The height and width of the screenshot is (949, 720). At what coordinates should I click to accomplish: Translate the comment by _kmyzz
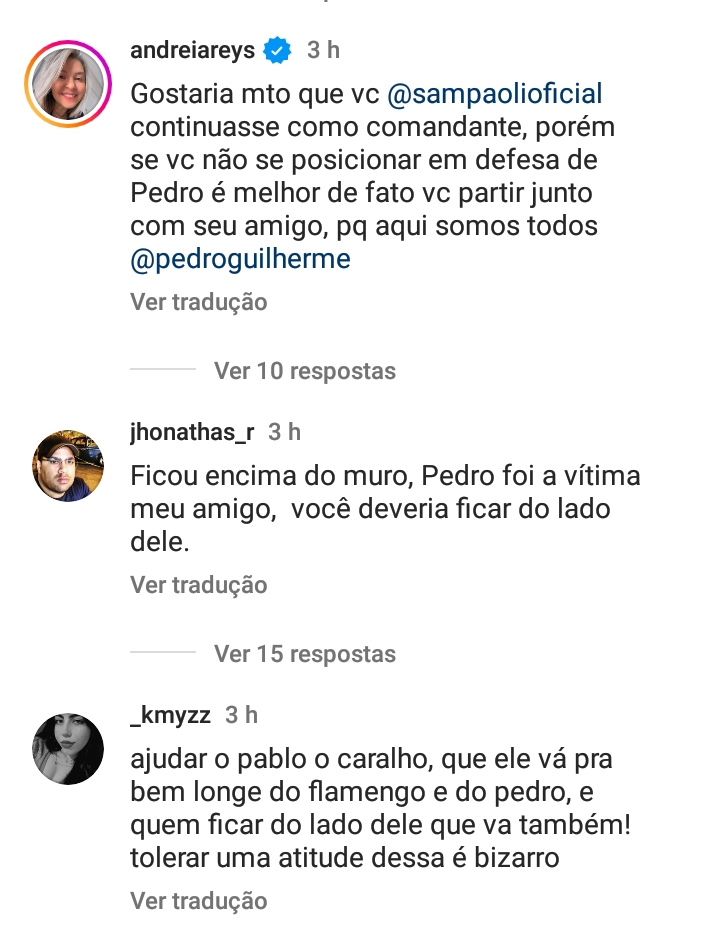click(198, 901)
